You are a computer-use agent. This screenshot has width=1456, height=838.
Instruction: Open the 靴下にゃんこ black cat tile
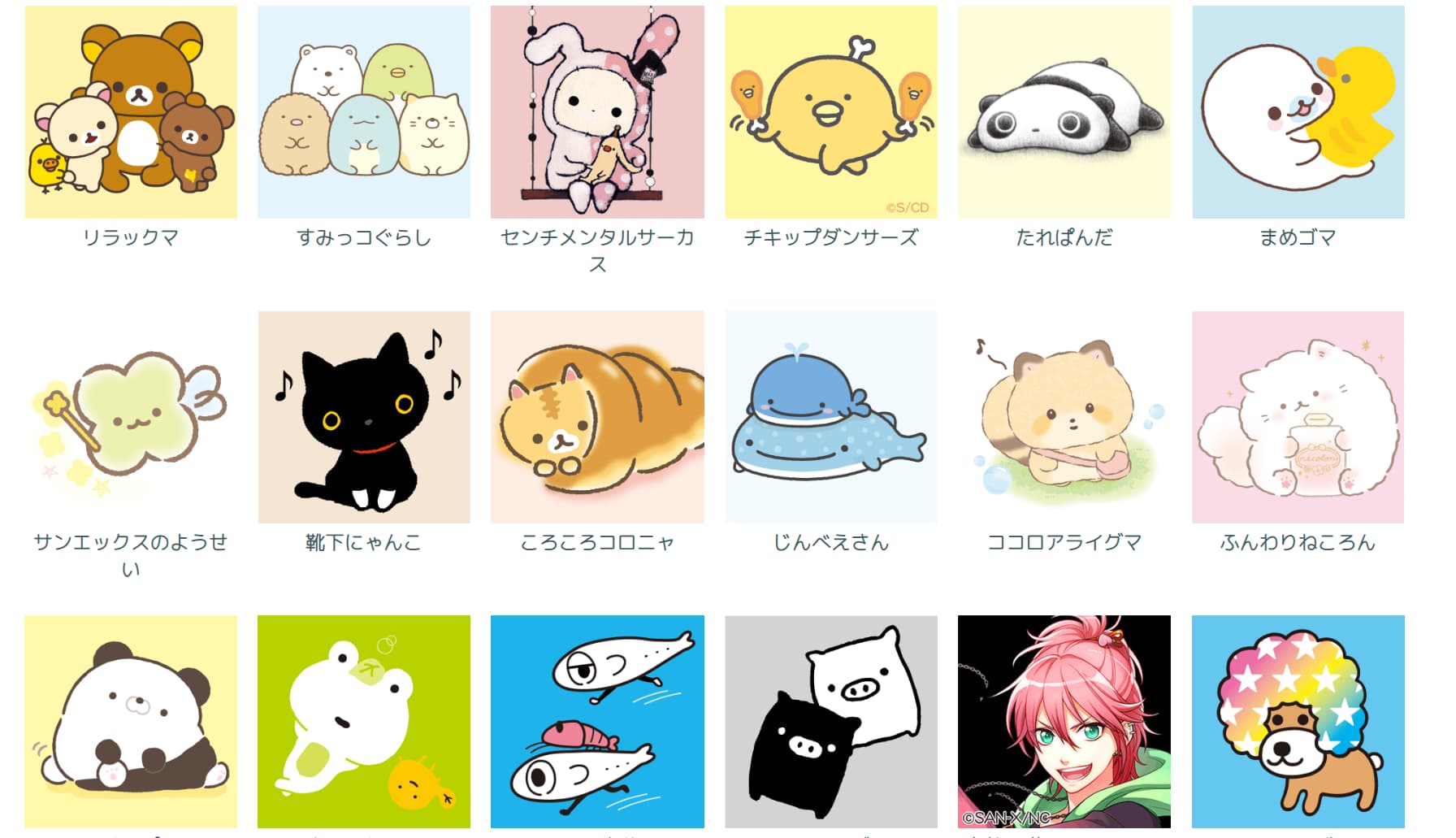coord(364,417)
